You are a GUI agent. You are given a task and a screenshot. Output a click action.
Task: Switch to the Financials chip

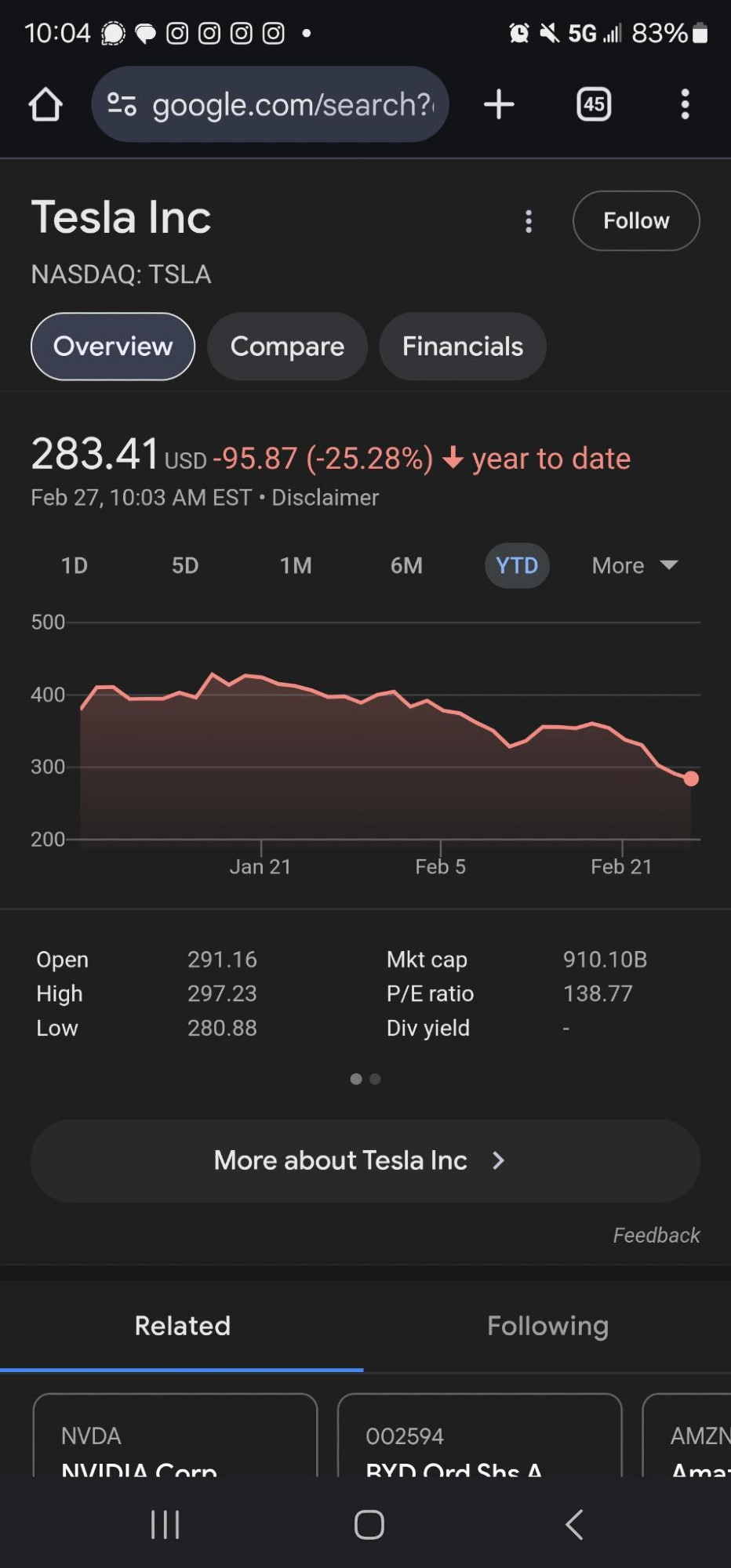tap(463, 347)
